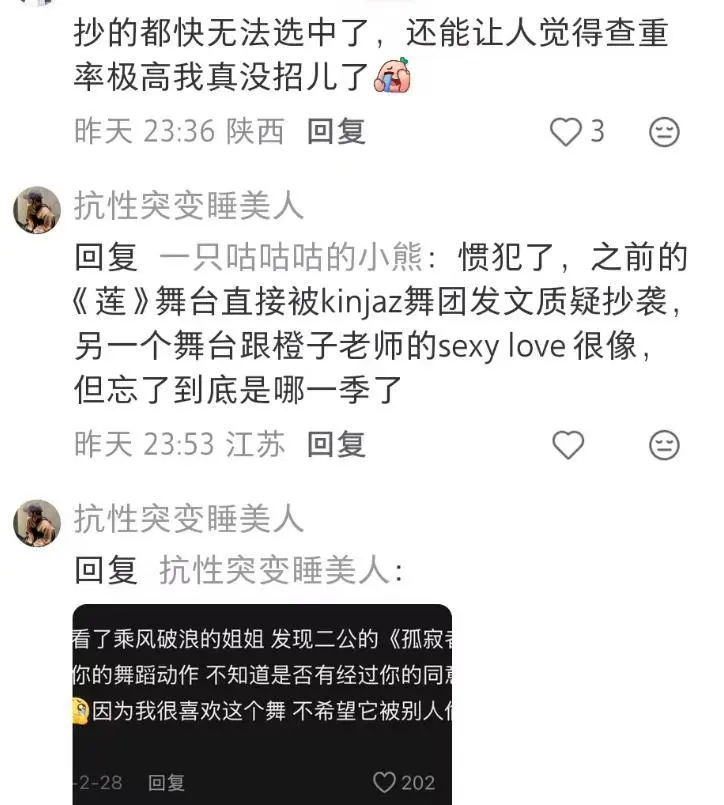The image size is (724, 805).
Task: Tap the face icon on the 23:36 comment
Action: (x=664, y=132)
